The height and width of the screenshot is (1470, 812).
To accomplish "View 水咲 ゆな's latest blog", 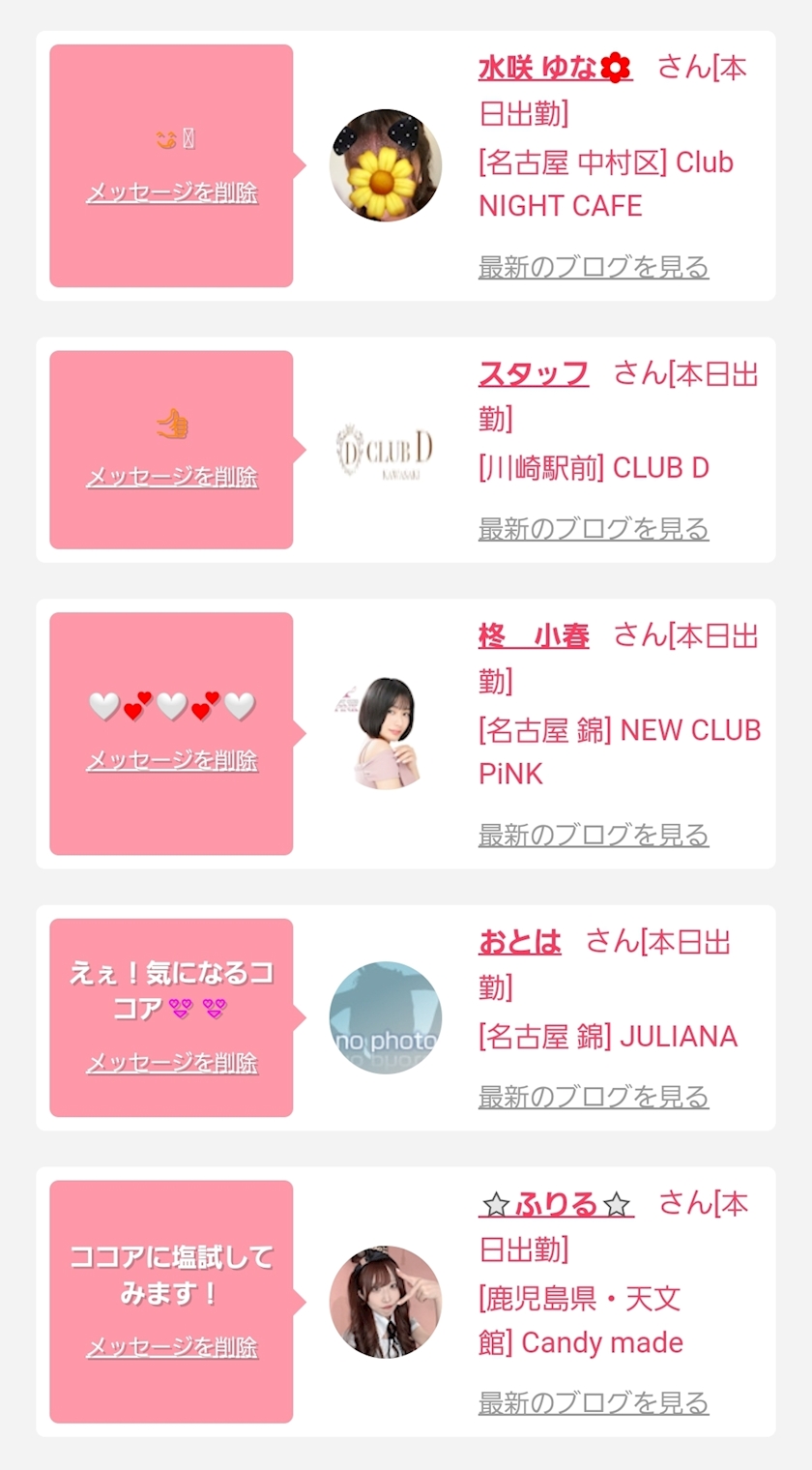I will coord(594,267).
